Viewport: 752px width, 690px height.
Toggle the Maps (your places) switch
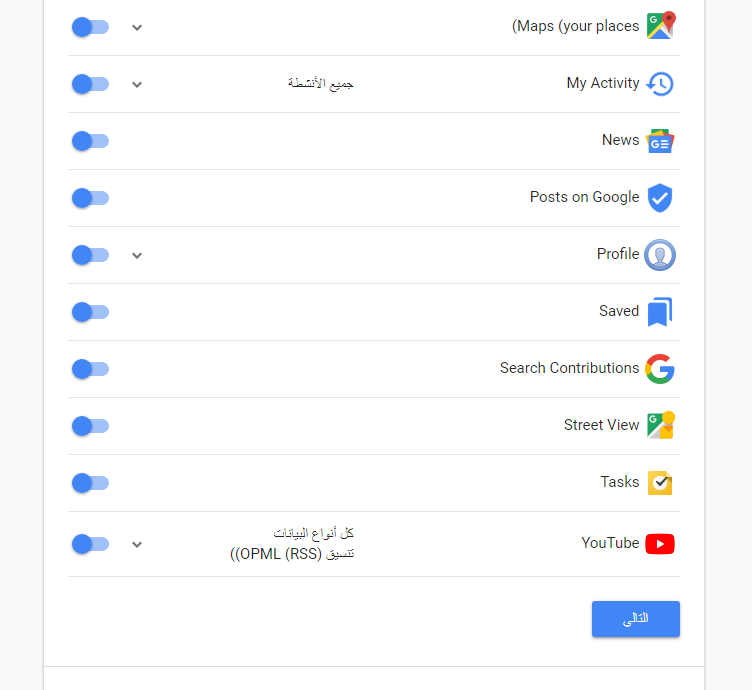click(x=90, y=27)
